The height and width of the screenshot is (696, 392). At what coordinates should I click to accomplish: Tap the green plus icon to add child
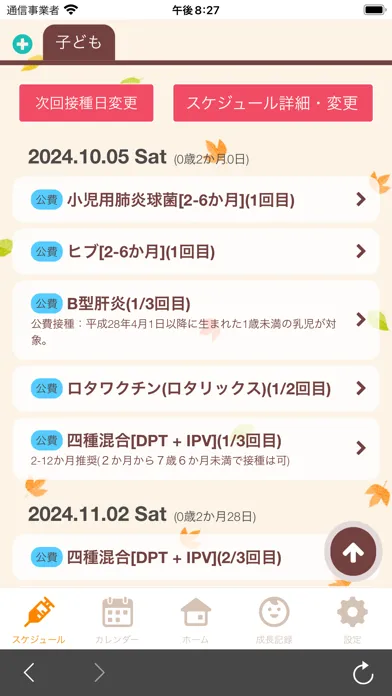(x=22, y=44)
